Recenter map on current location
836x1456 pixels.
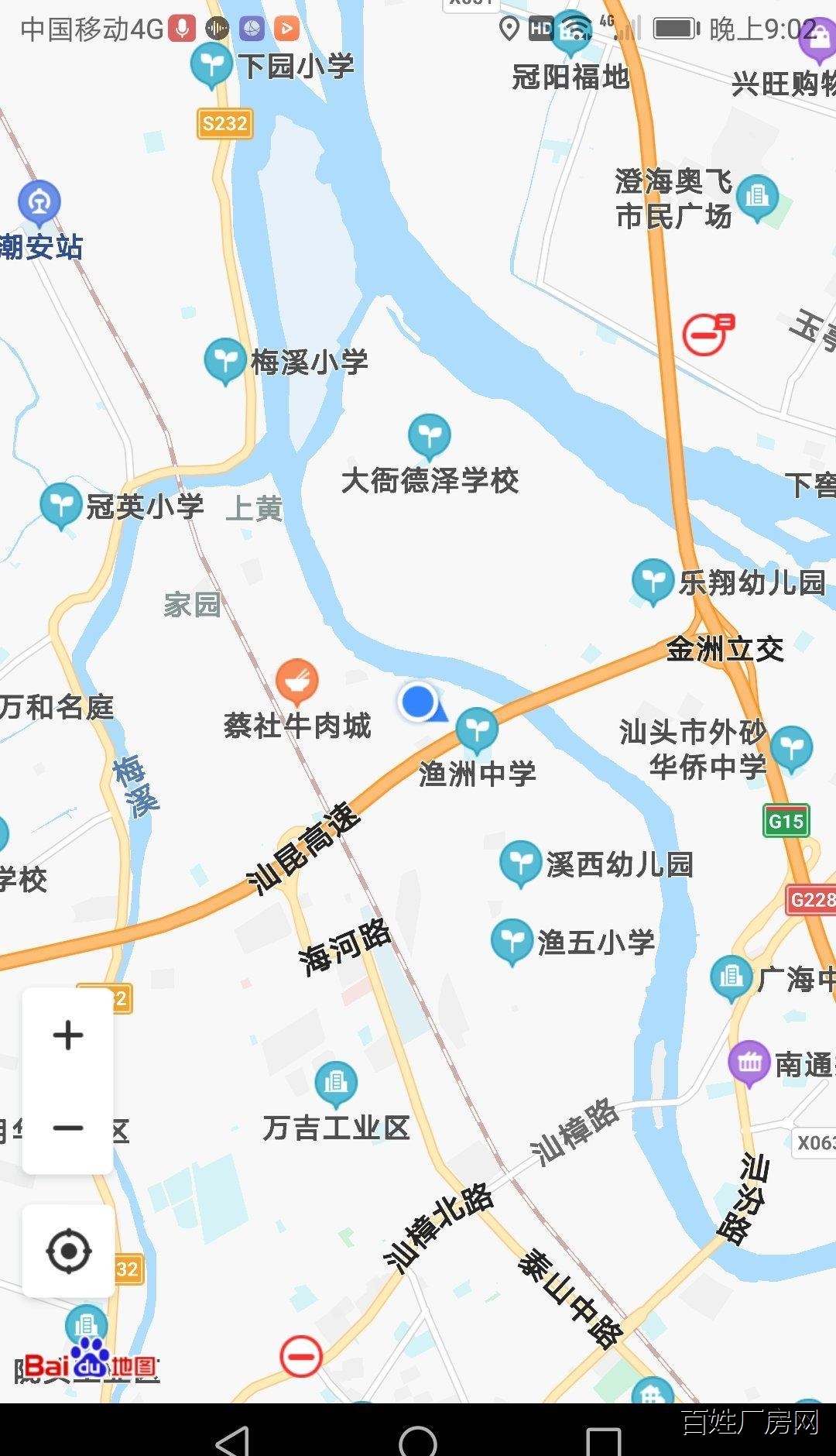pos(69,1251)
